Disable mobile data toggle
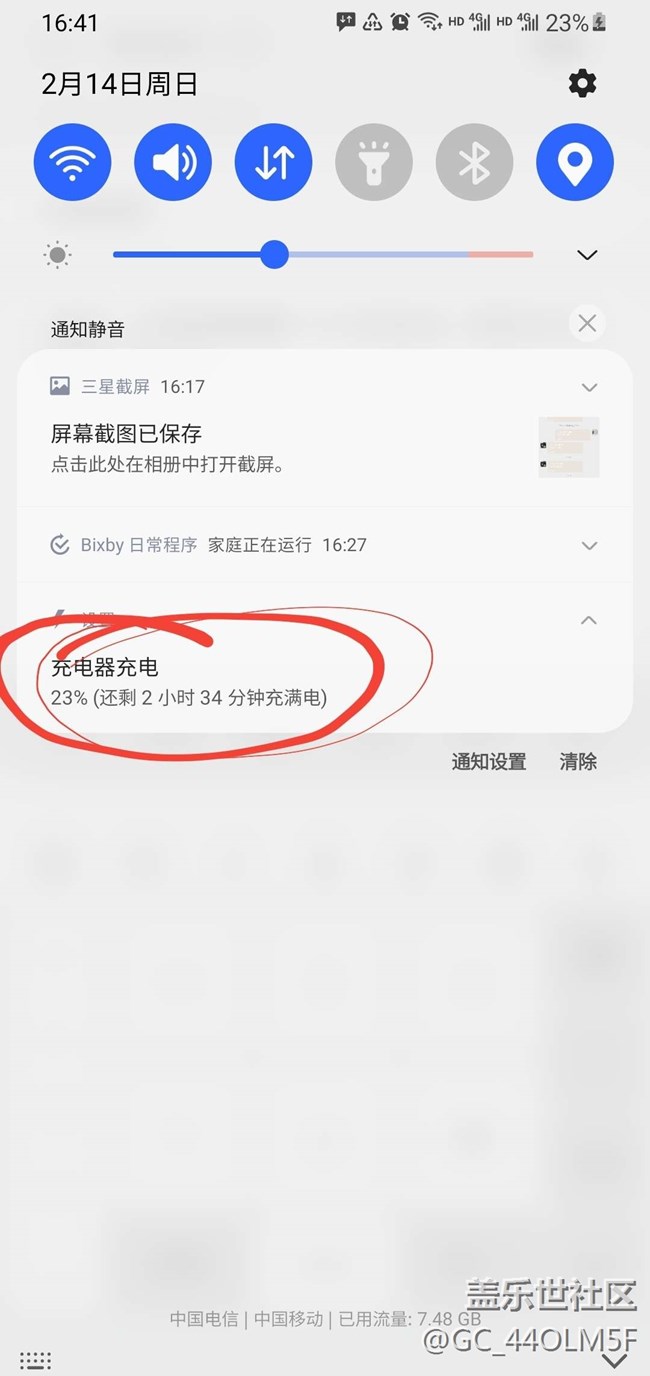Viewport: 650px width, 1376px height. coord(274,162)
